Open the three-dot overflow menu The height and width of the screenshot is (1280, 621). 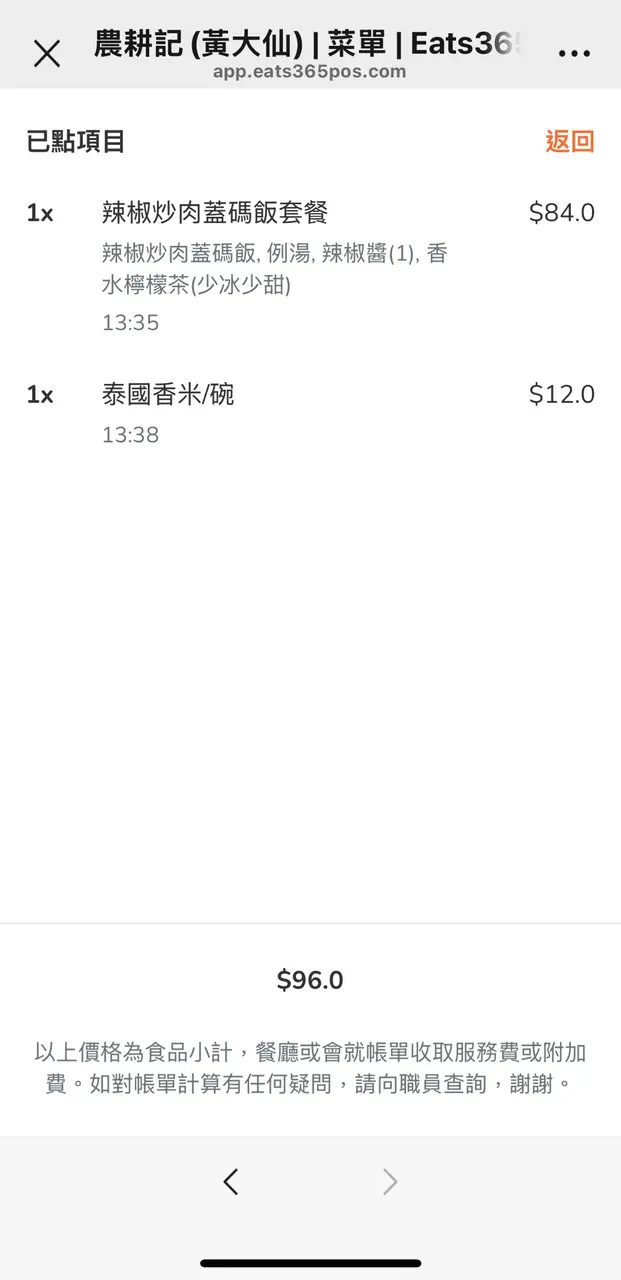click(574, 54)
